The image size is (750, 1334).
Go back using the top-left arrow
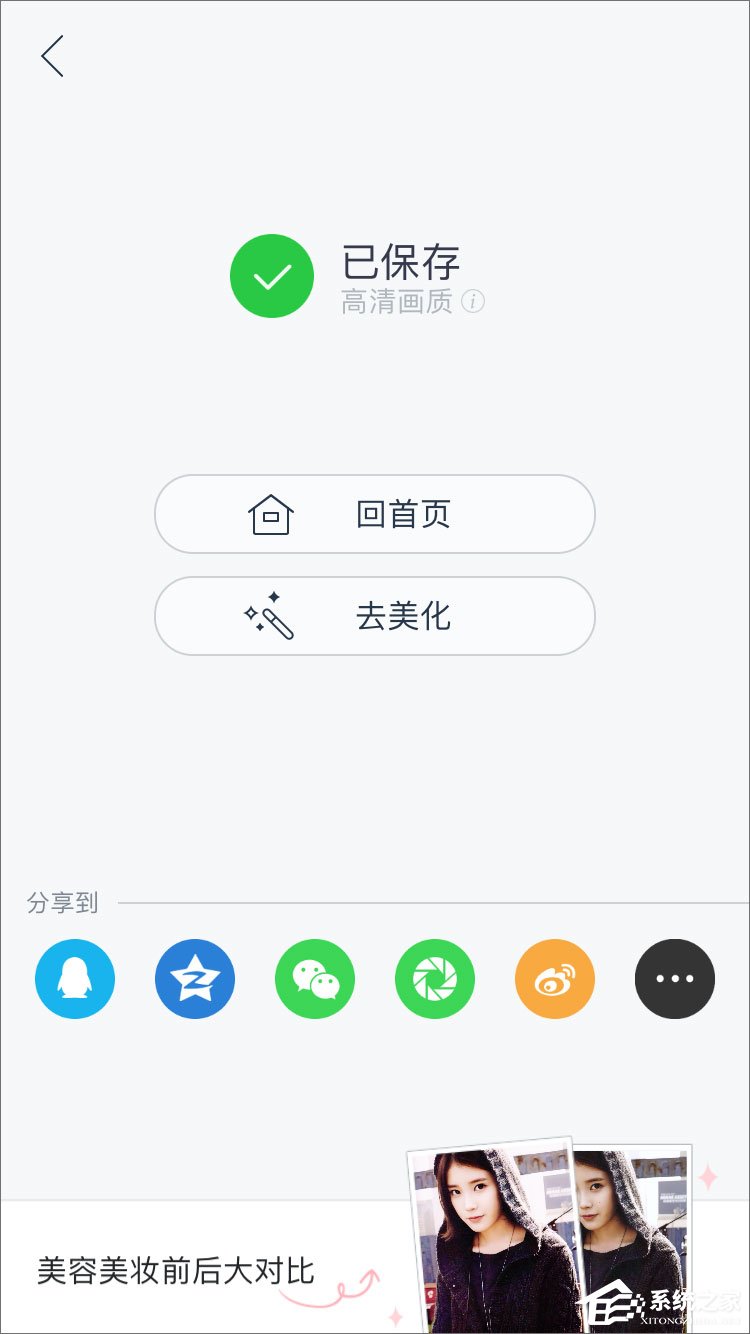52,57
